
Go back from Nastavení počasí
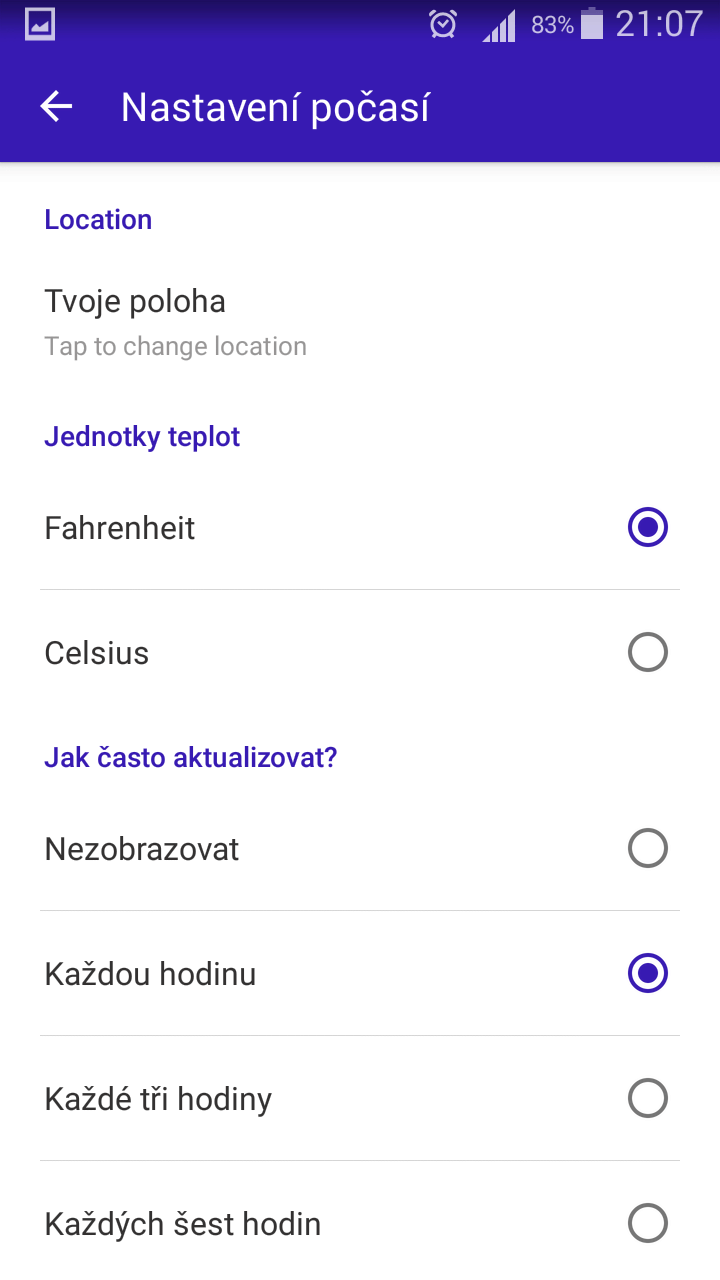point(56,107)
